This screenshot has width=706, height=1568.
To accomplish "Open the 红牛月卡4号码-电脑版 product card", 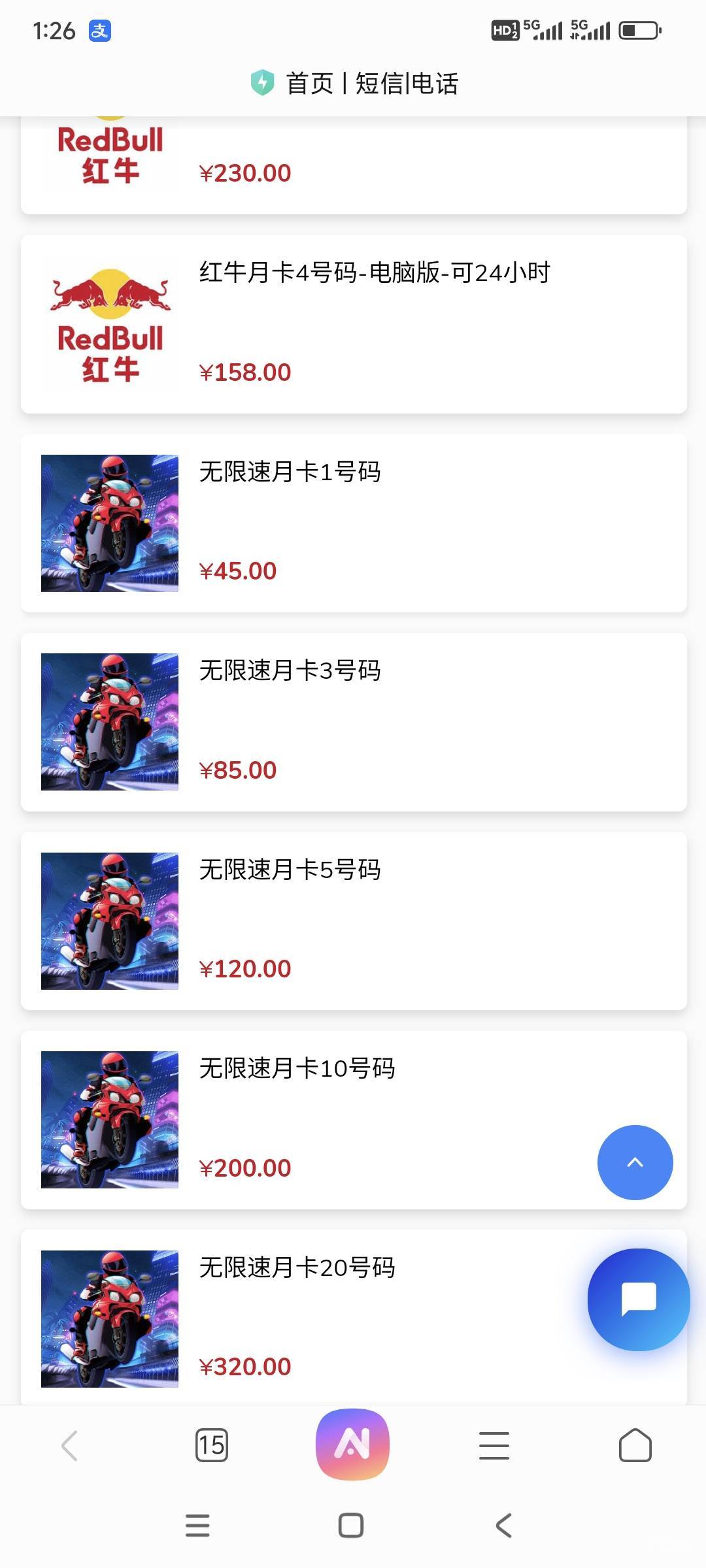I will tap(354, 324).
